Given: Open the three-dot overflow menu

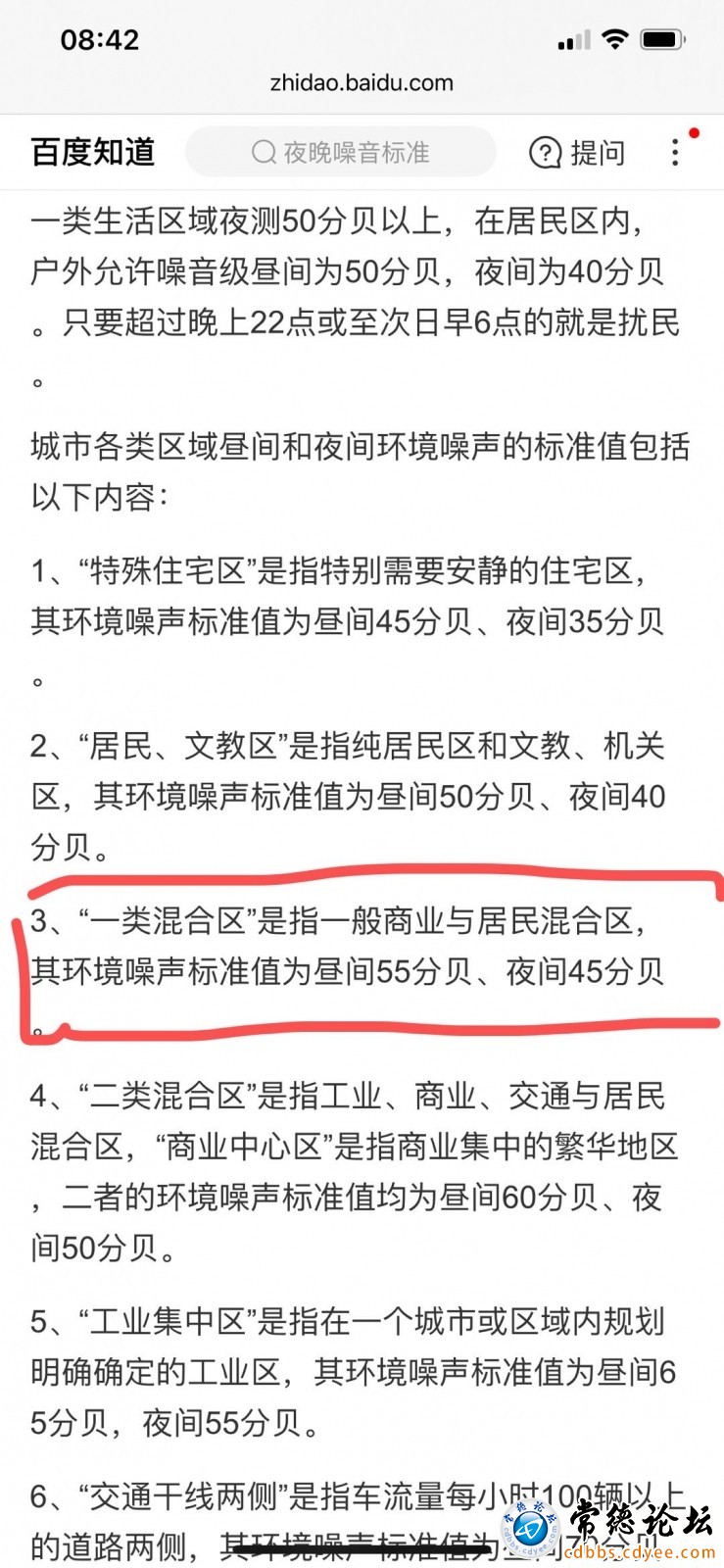Looking at the screenshot, I should pos(675,152).
